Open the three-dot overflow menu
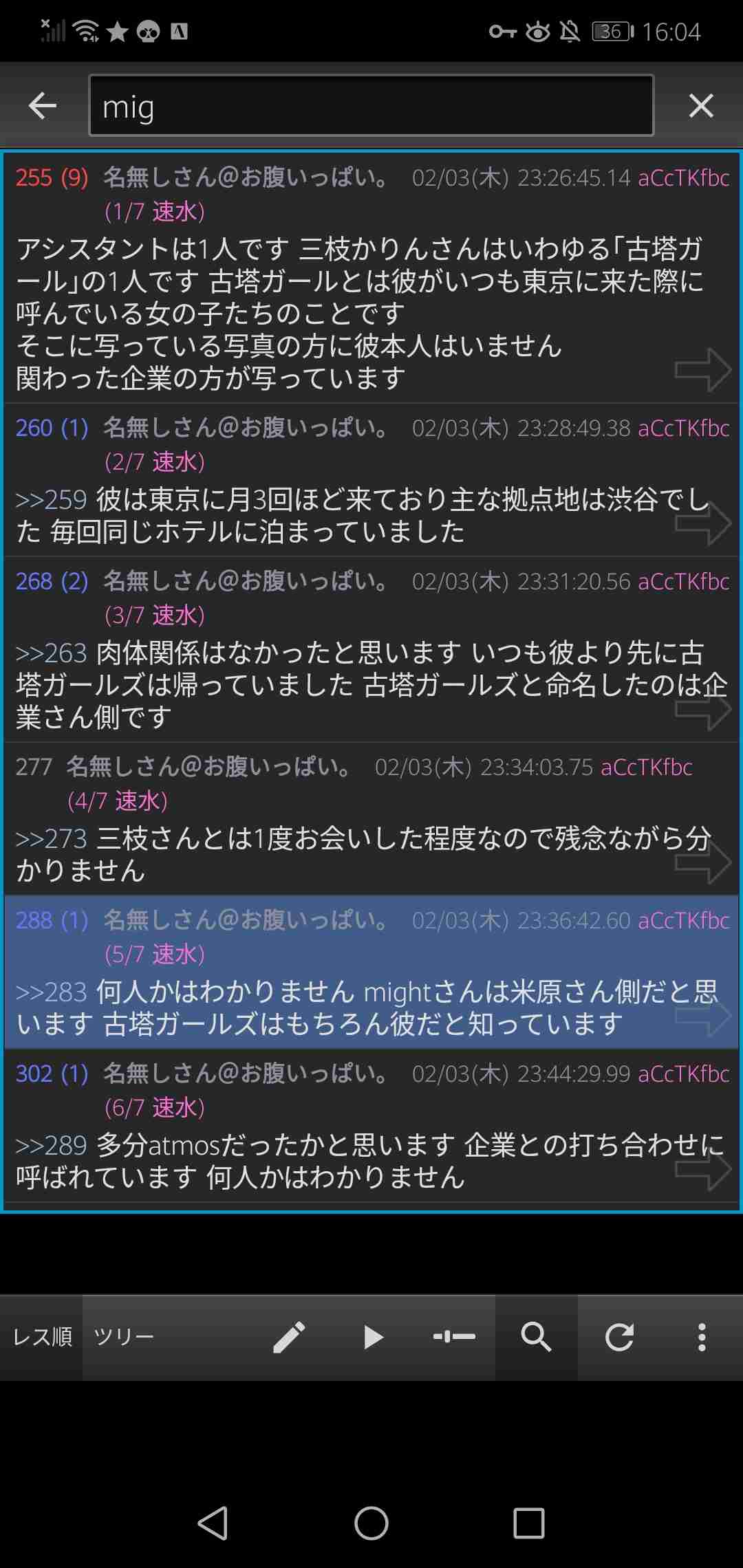The width and height of the screenshot is (743, 1568). click(702, 1337)
